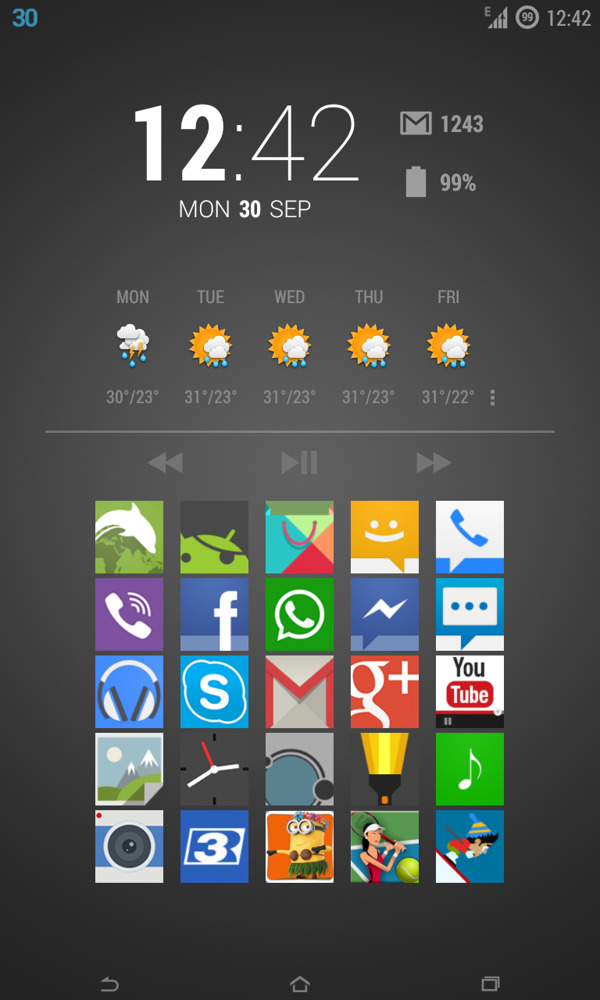600x1000 pixels.
Task: Open the Gmail app icon
Action: click(x=299, y=691)
